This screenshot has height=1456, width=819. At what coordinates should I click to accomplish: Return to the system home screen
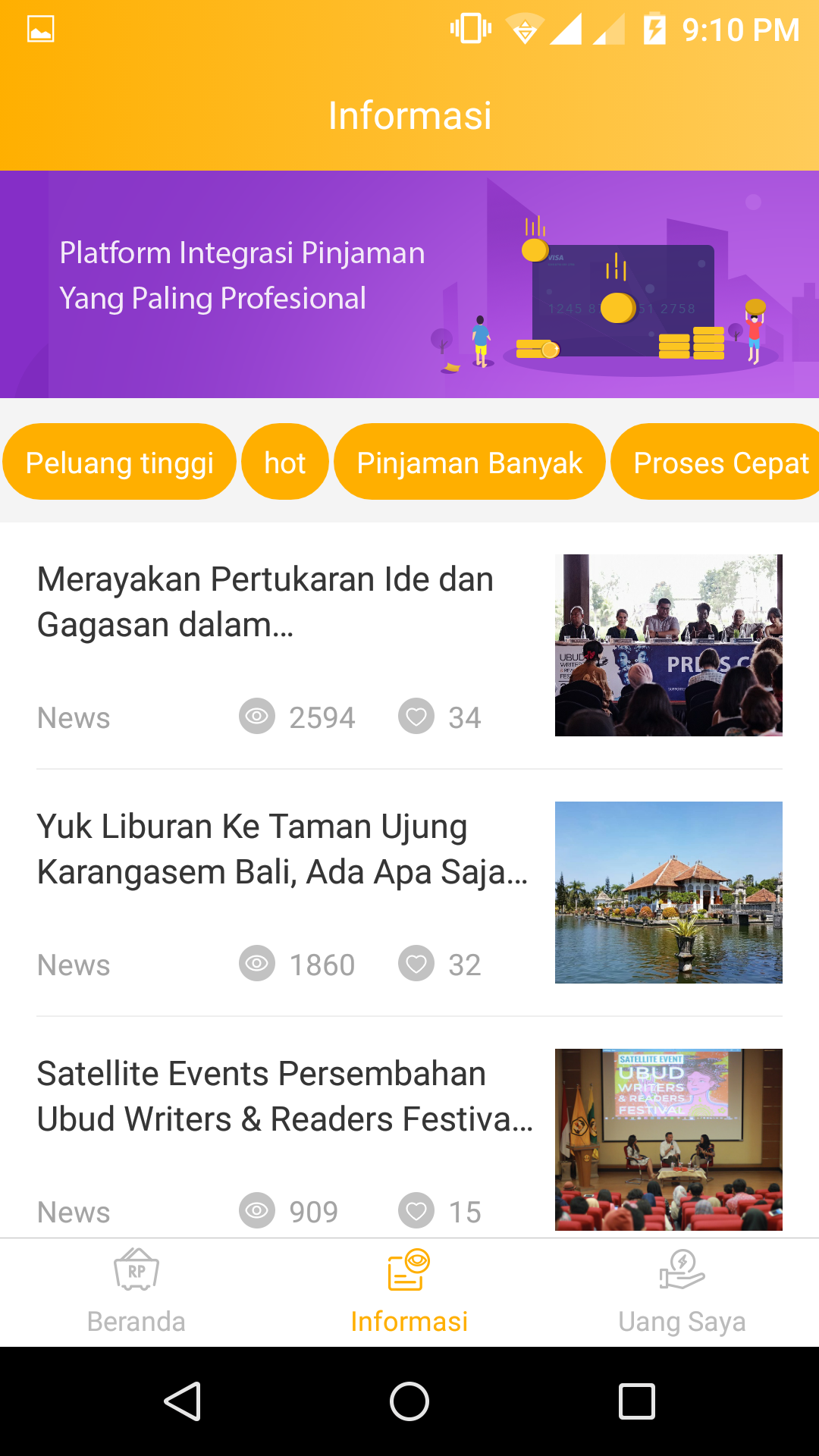[x=409, y=1401]
